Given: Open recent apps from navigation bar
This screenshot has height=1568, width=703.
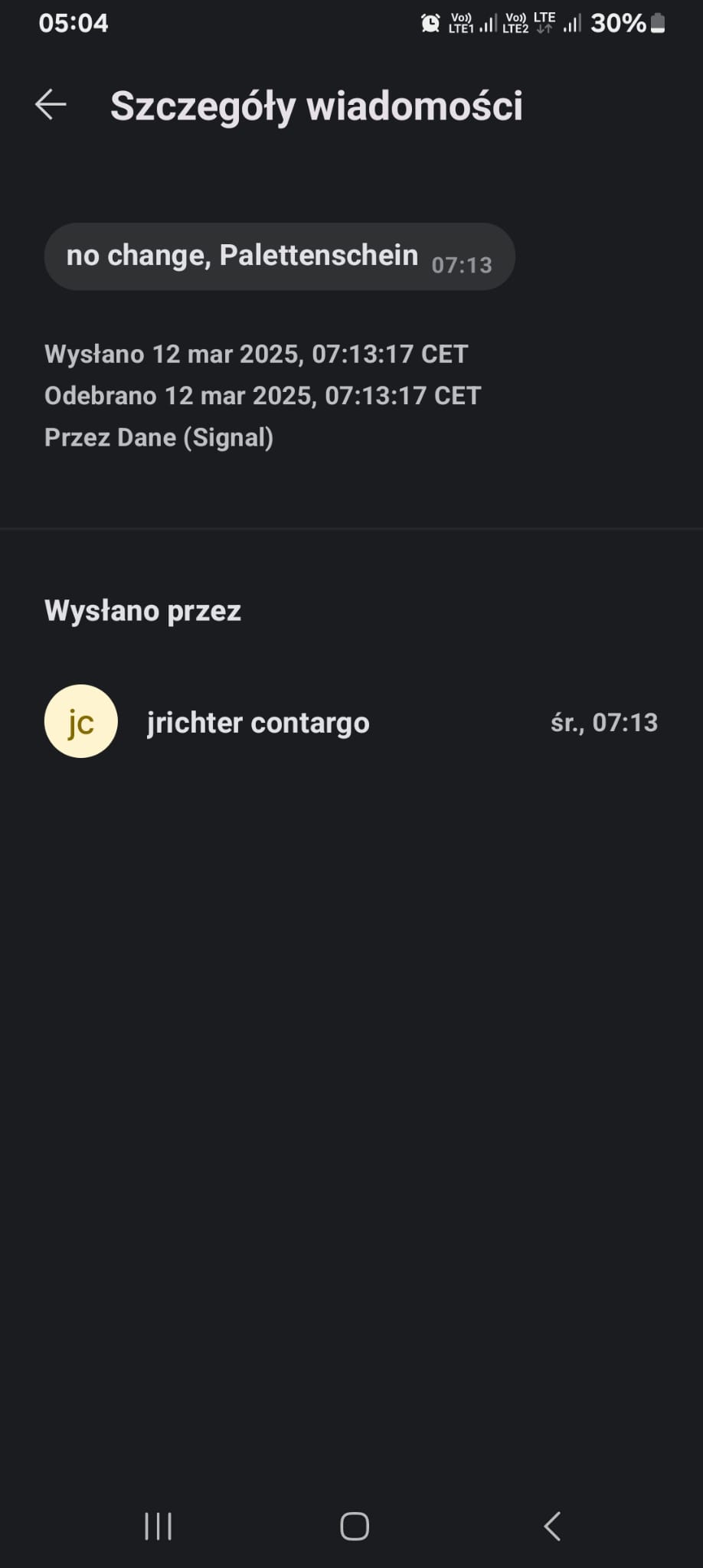Looking at the screenshot, I should pos(159,1526).
